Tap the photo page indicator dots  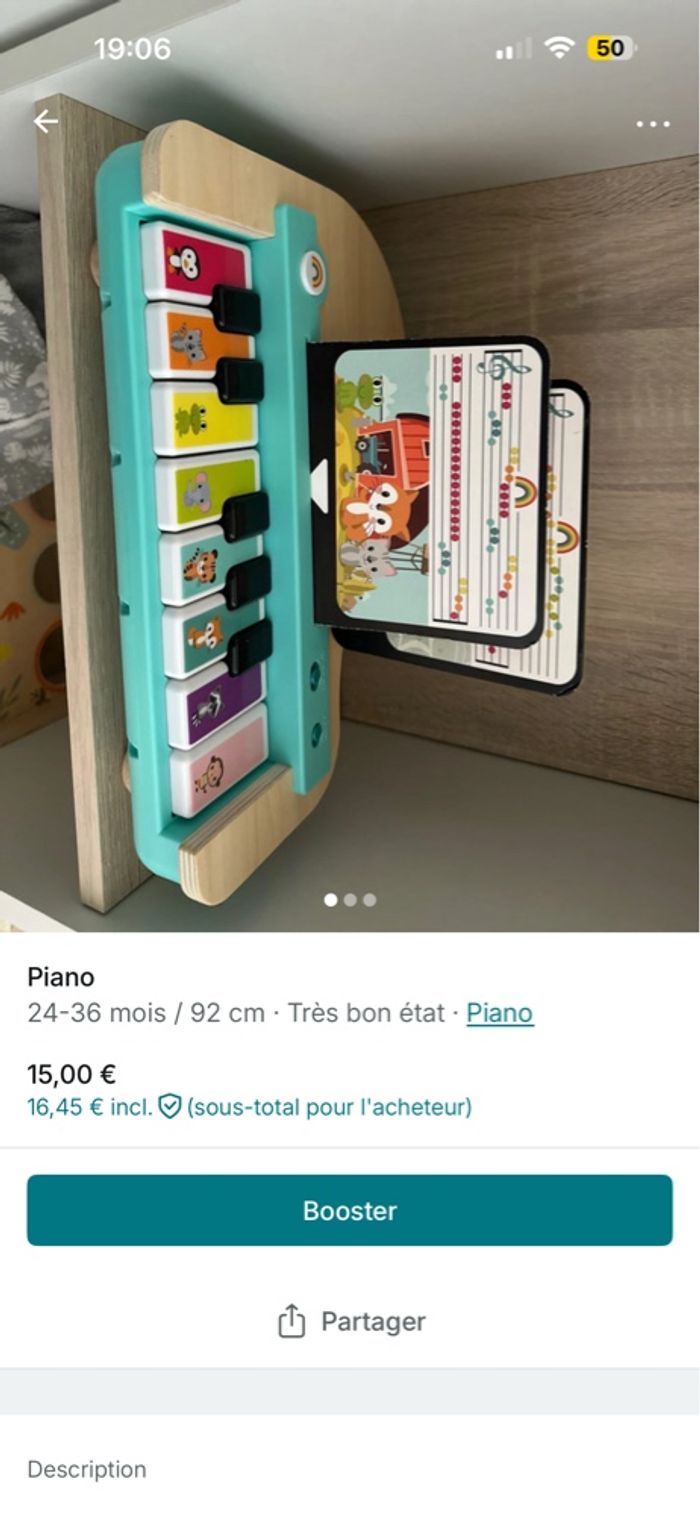[x=350, y=900]
